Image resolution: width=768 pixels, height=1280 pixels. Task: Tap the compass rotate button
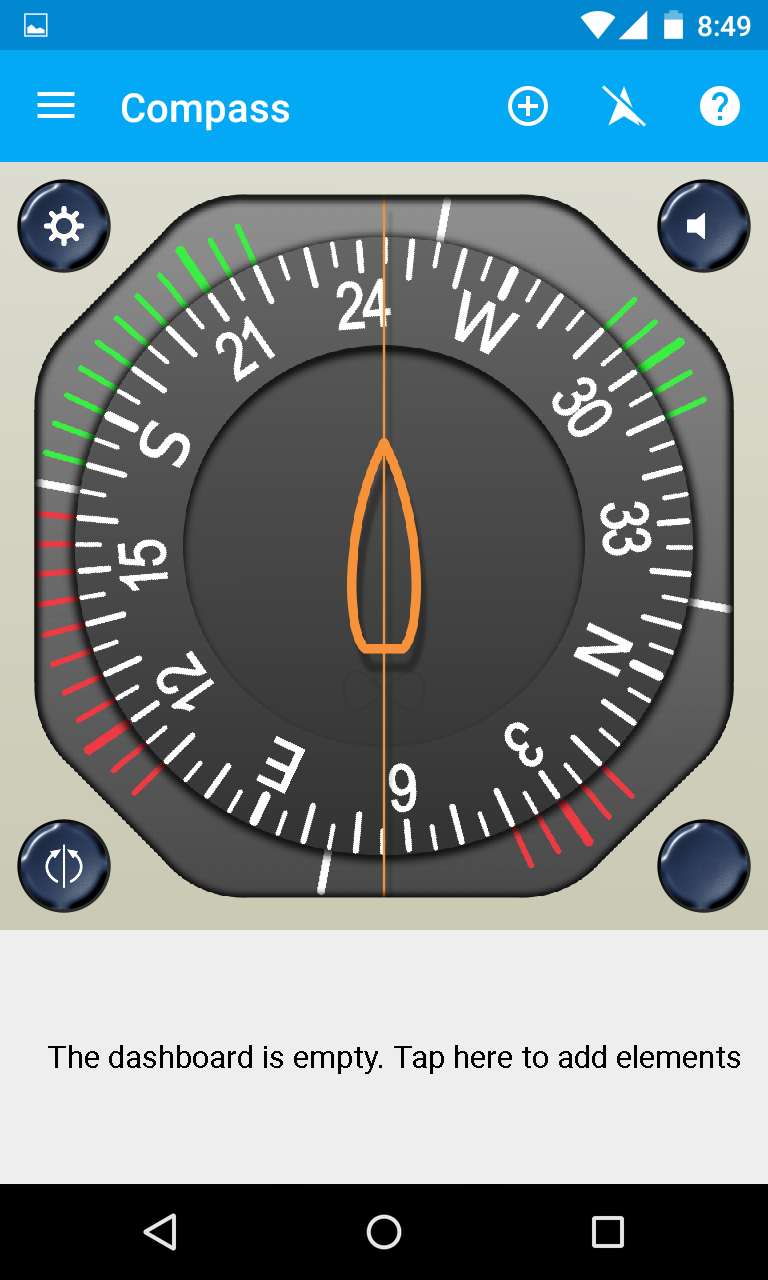(x=64, y=866)
